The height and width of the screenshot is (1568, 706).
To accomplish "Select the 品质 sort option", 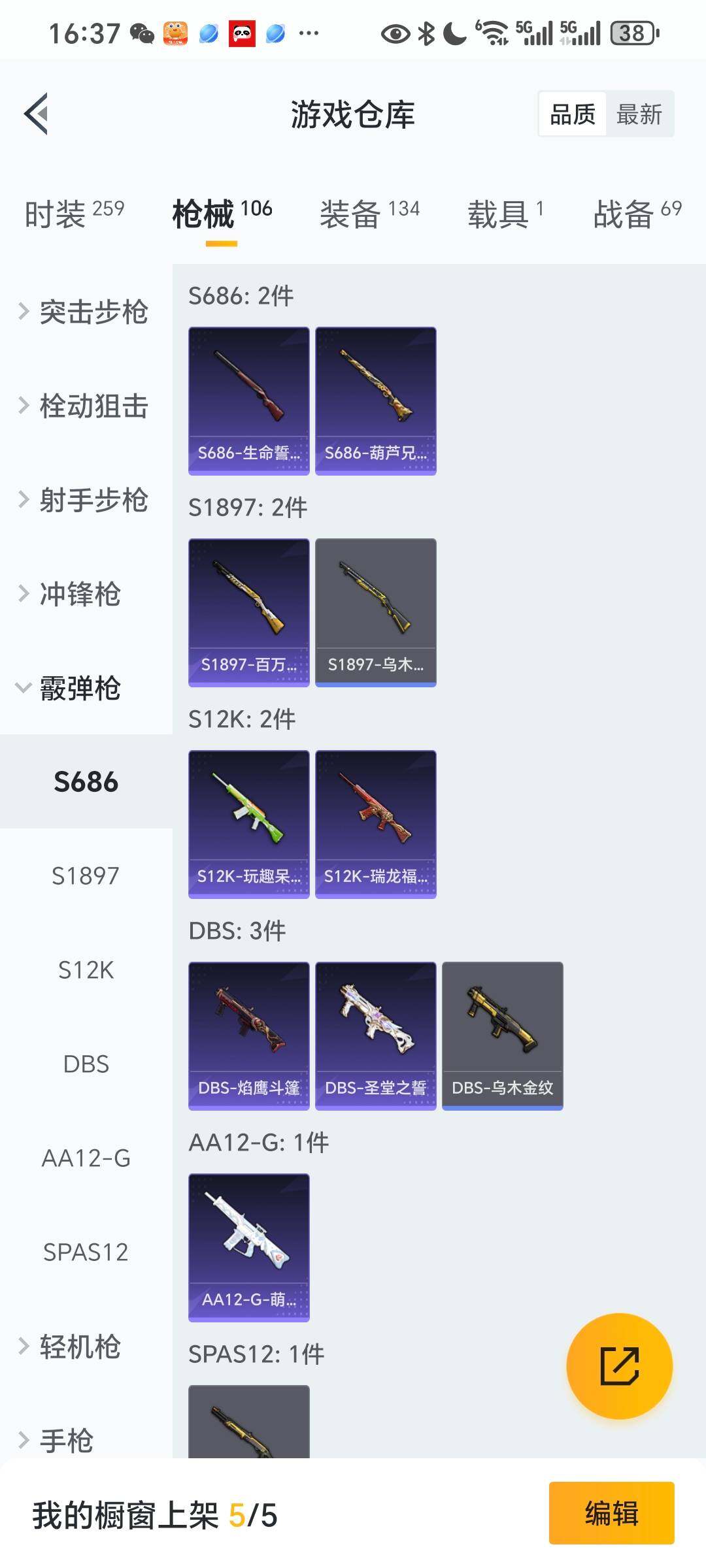I will click(x=572, y=114).
